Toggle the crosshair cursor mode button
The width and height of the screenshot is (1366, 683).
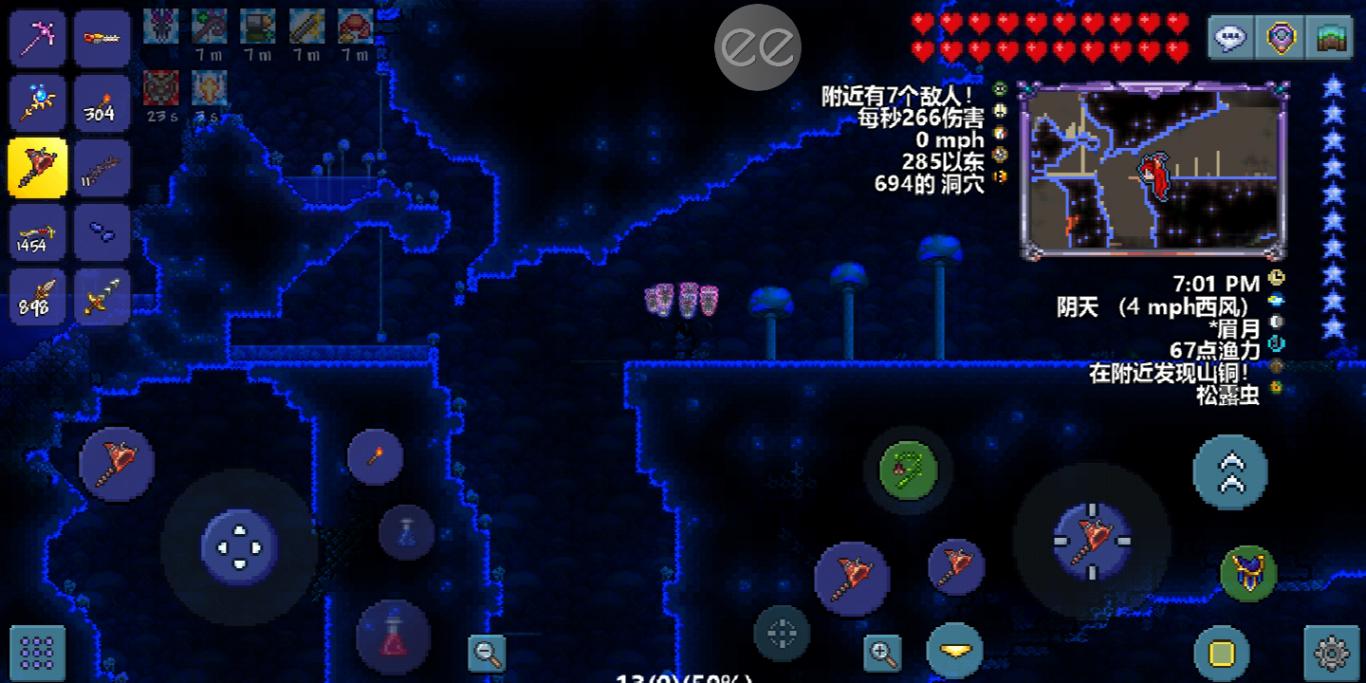pos(782,633)
